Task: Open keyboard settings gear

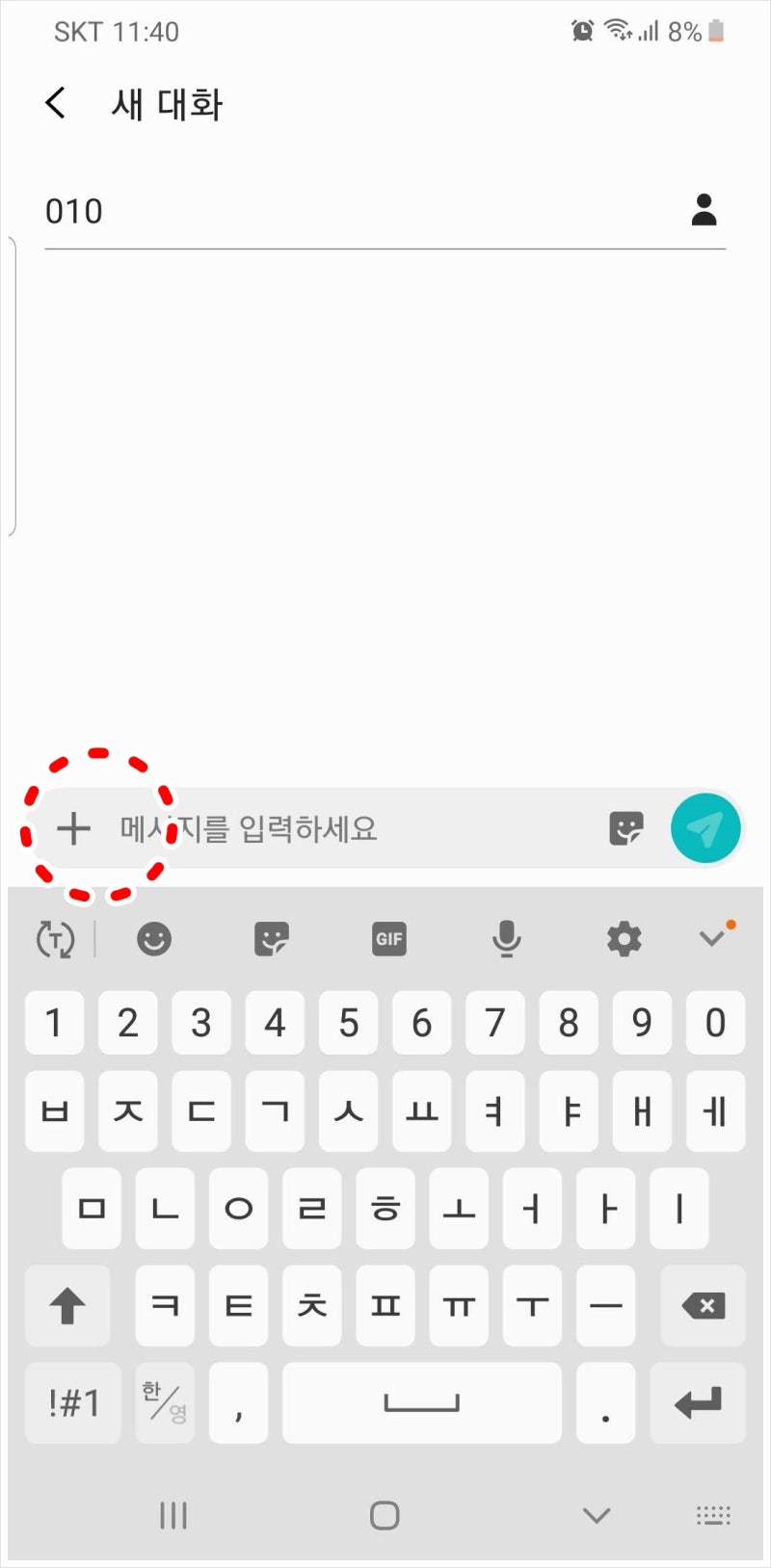Action: 625,938
